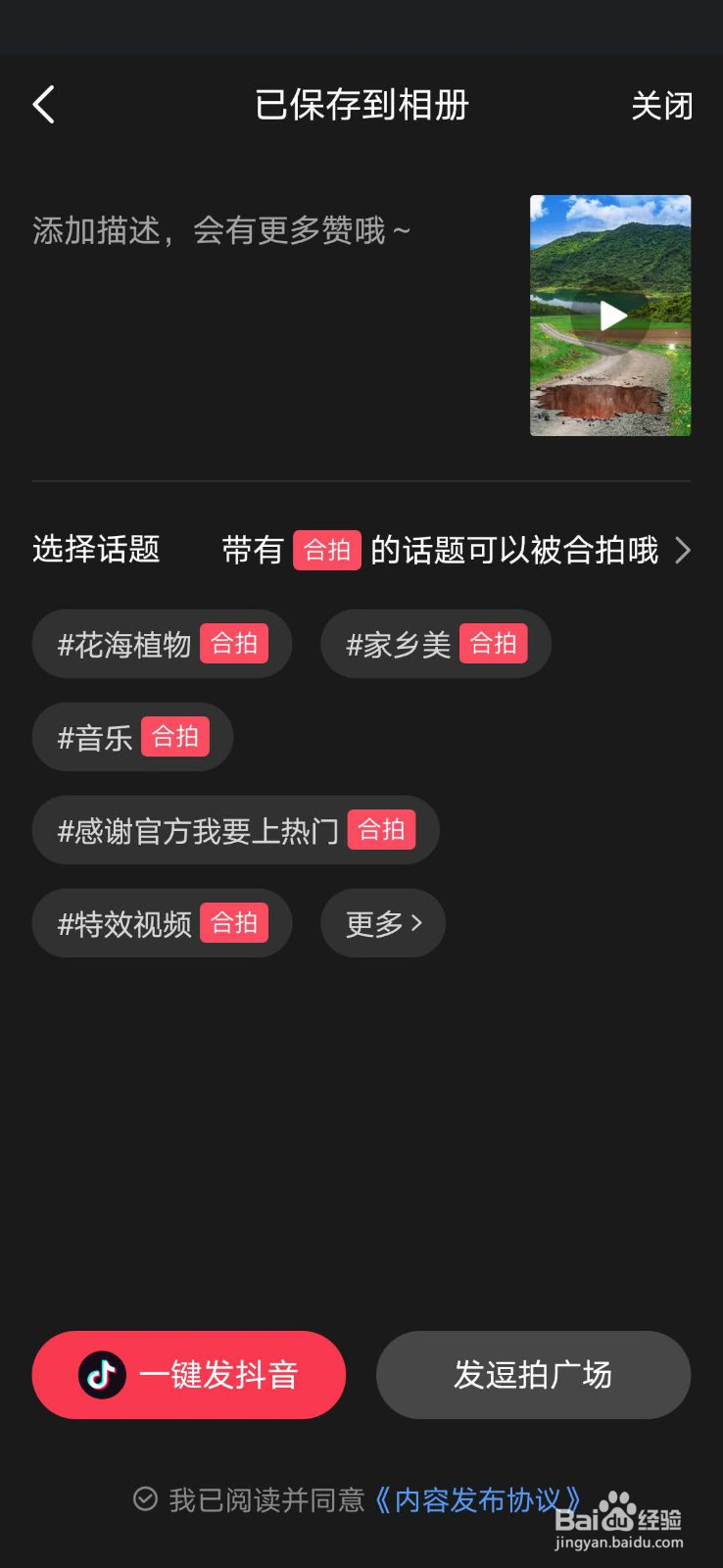Expand more topics via 更多
Viewport: 723px width, 1568px height.
(x=382, y=922)
